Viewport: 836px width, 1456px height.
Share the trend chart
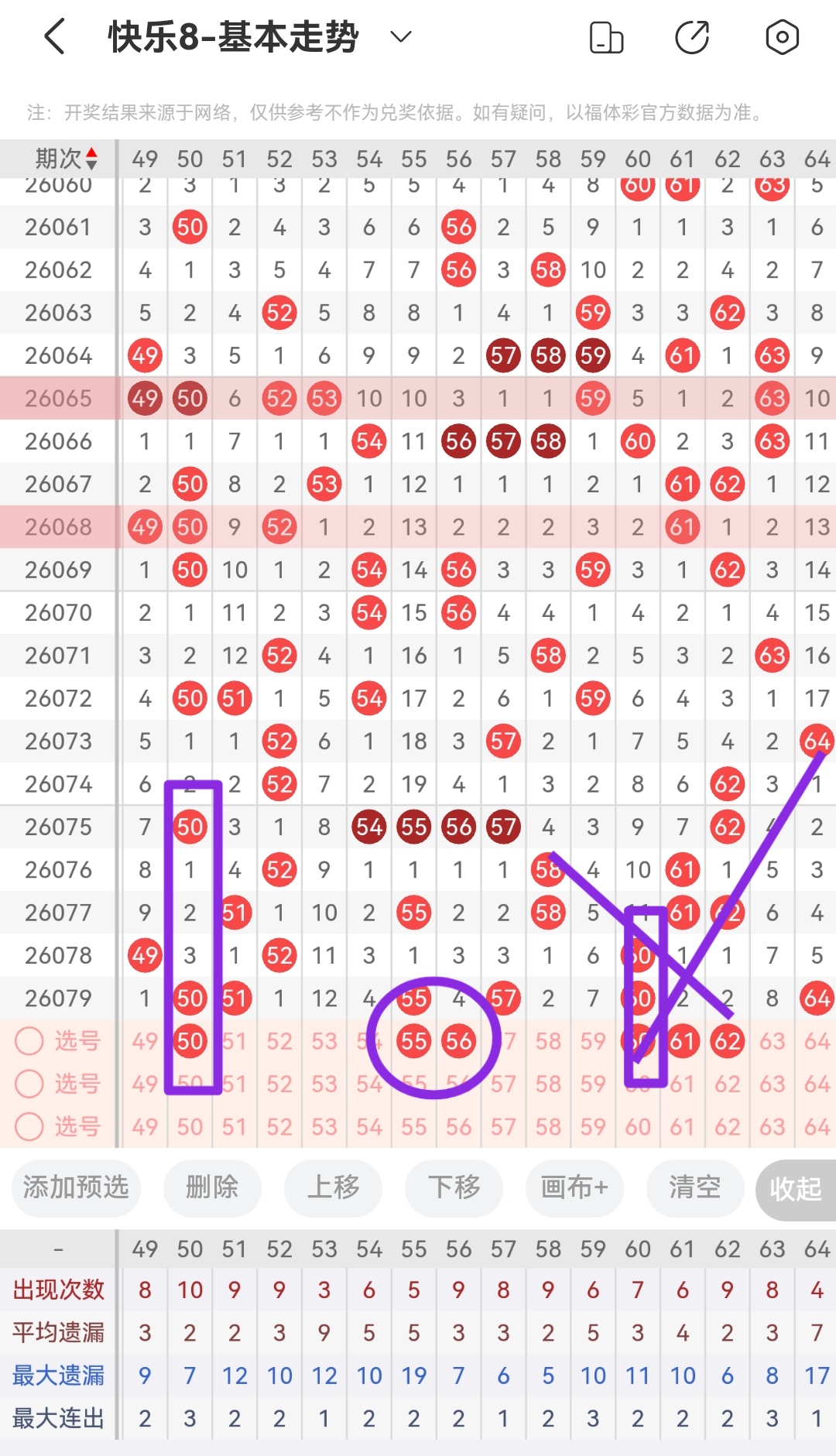click(692, 37)
